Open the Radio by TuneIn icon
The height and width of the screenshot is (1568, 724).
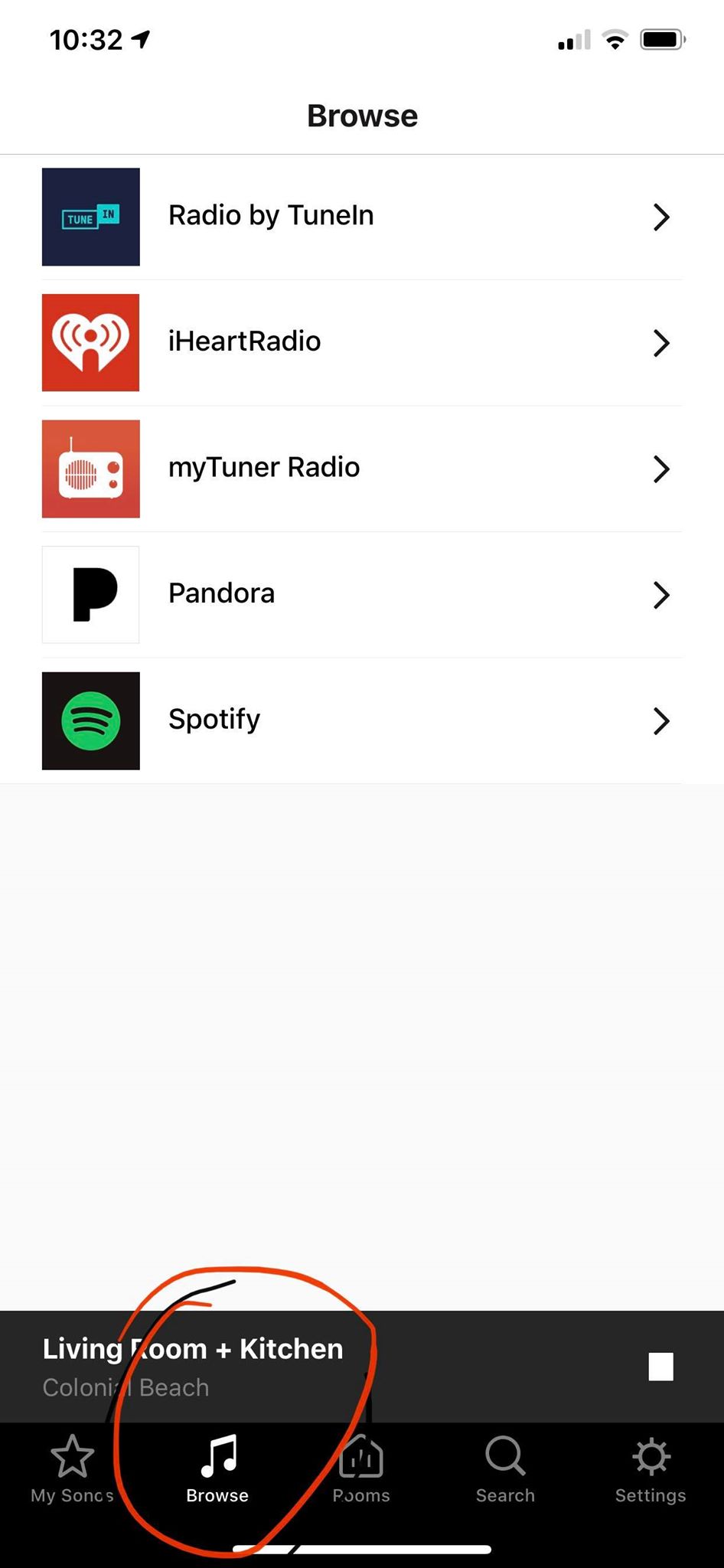point(90,217)
